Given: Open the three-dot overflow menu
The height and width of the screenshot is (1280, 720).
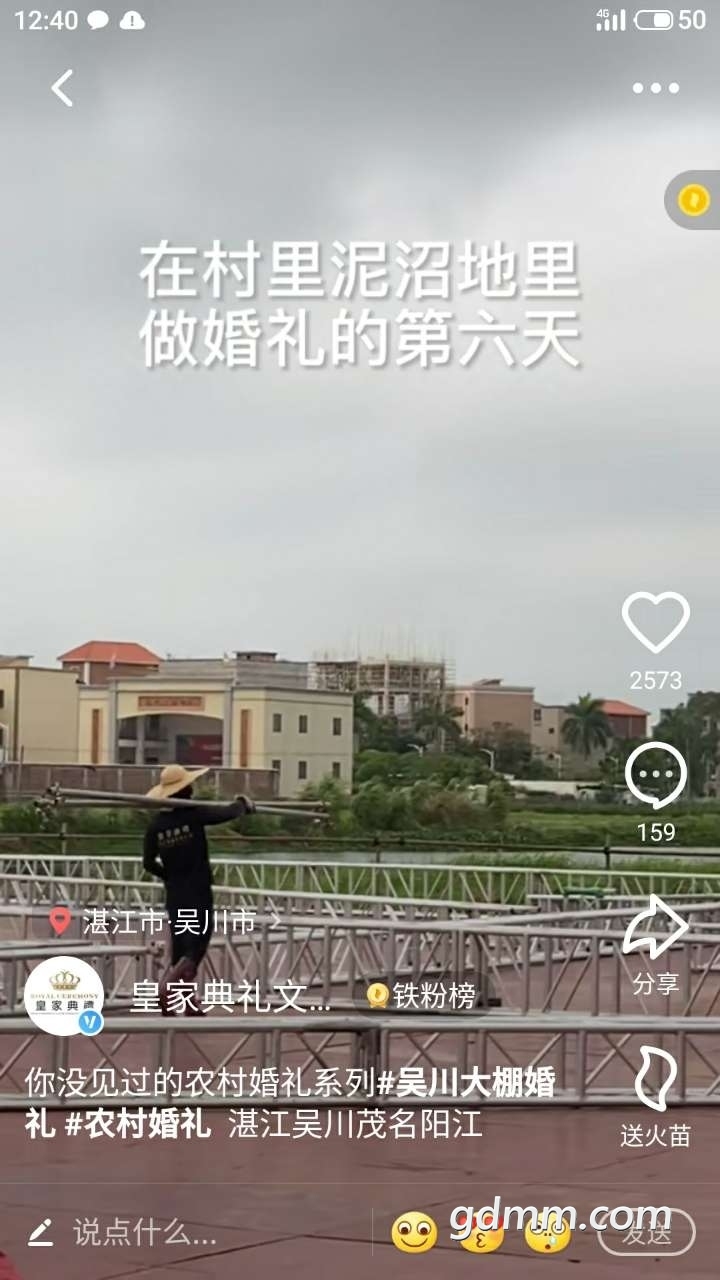Looking at the screenshot, I should [655, 88].
